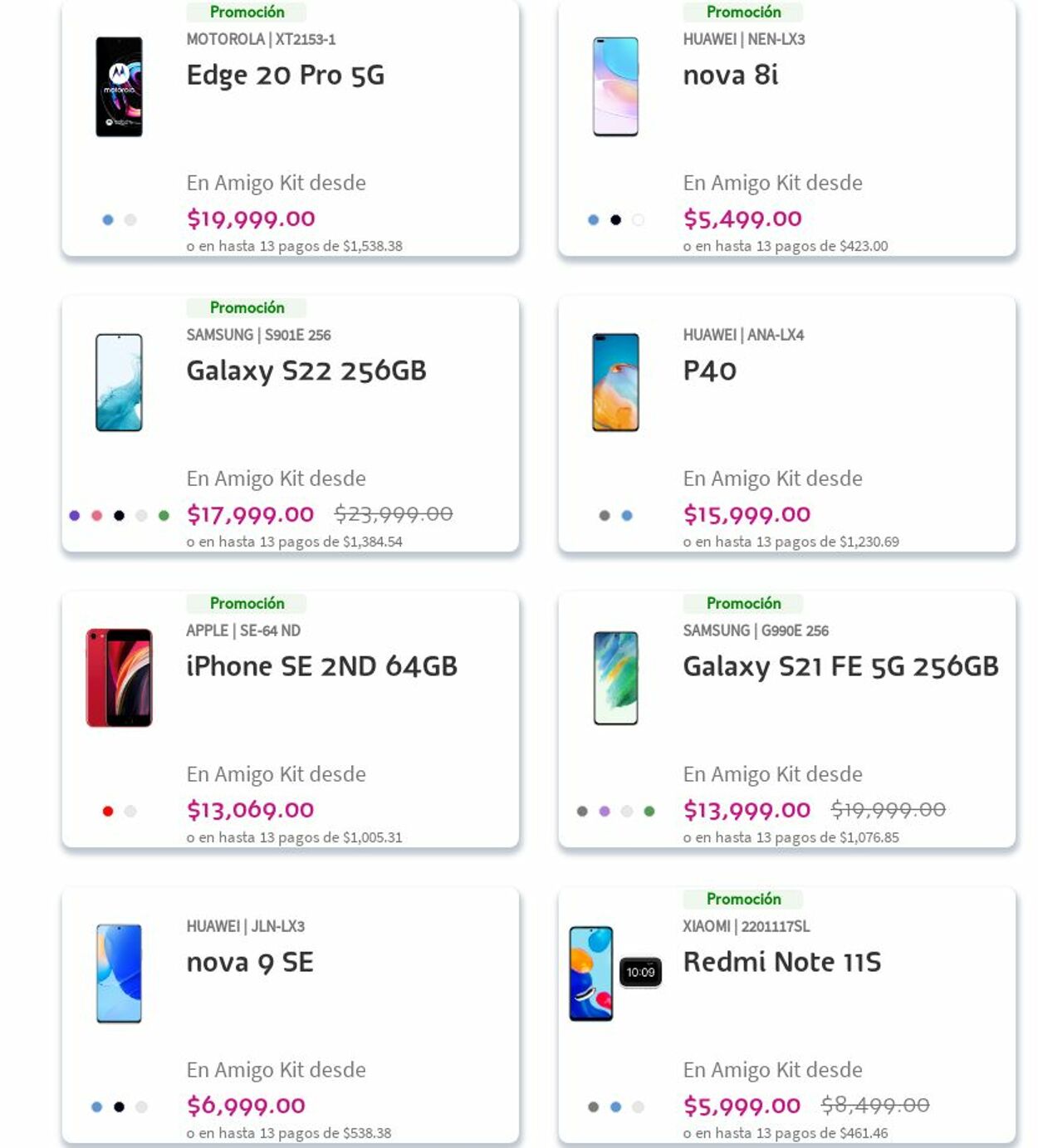Image resolution: width=1038 pixels, height=1148 pixels.
Task: Choose the green color for Galaxy S22
Action: pyautogui.click(x=164, y=516)
